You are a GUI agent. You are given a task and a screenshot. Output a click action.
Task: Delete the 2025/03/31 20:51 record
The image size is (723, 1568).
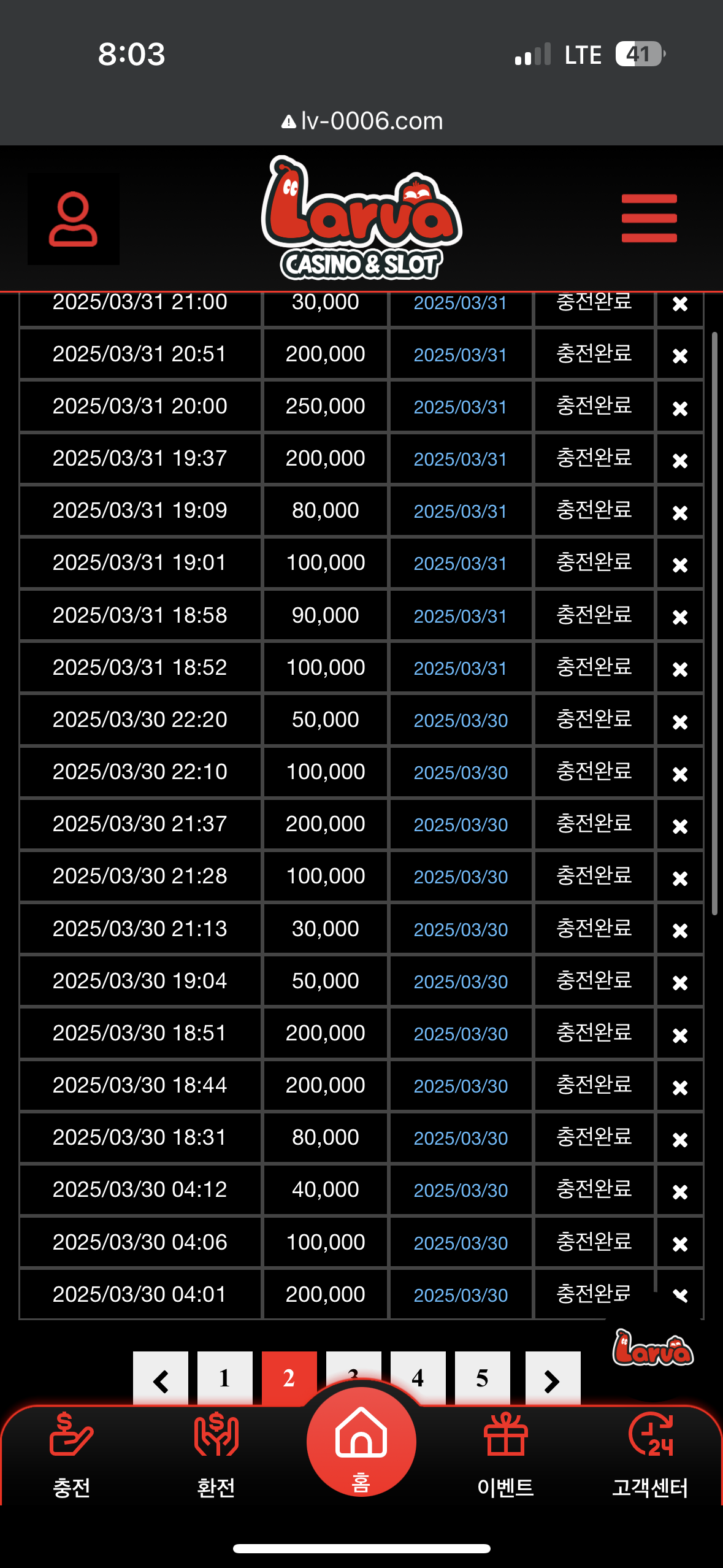[x=679, y=356]
